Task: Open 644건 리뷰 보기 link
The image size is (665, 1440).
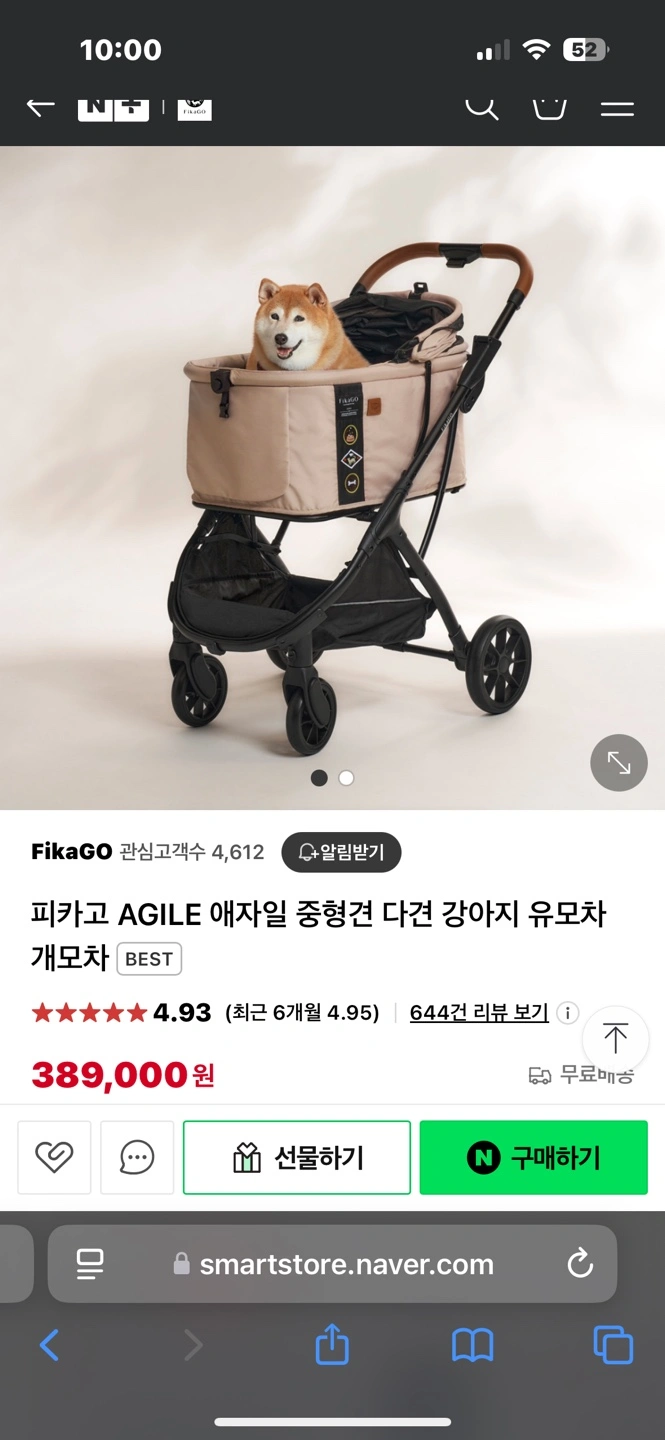Action: coord(479,1012)
